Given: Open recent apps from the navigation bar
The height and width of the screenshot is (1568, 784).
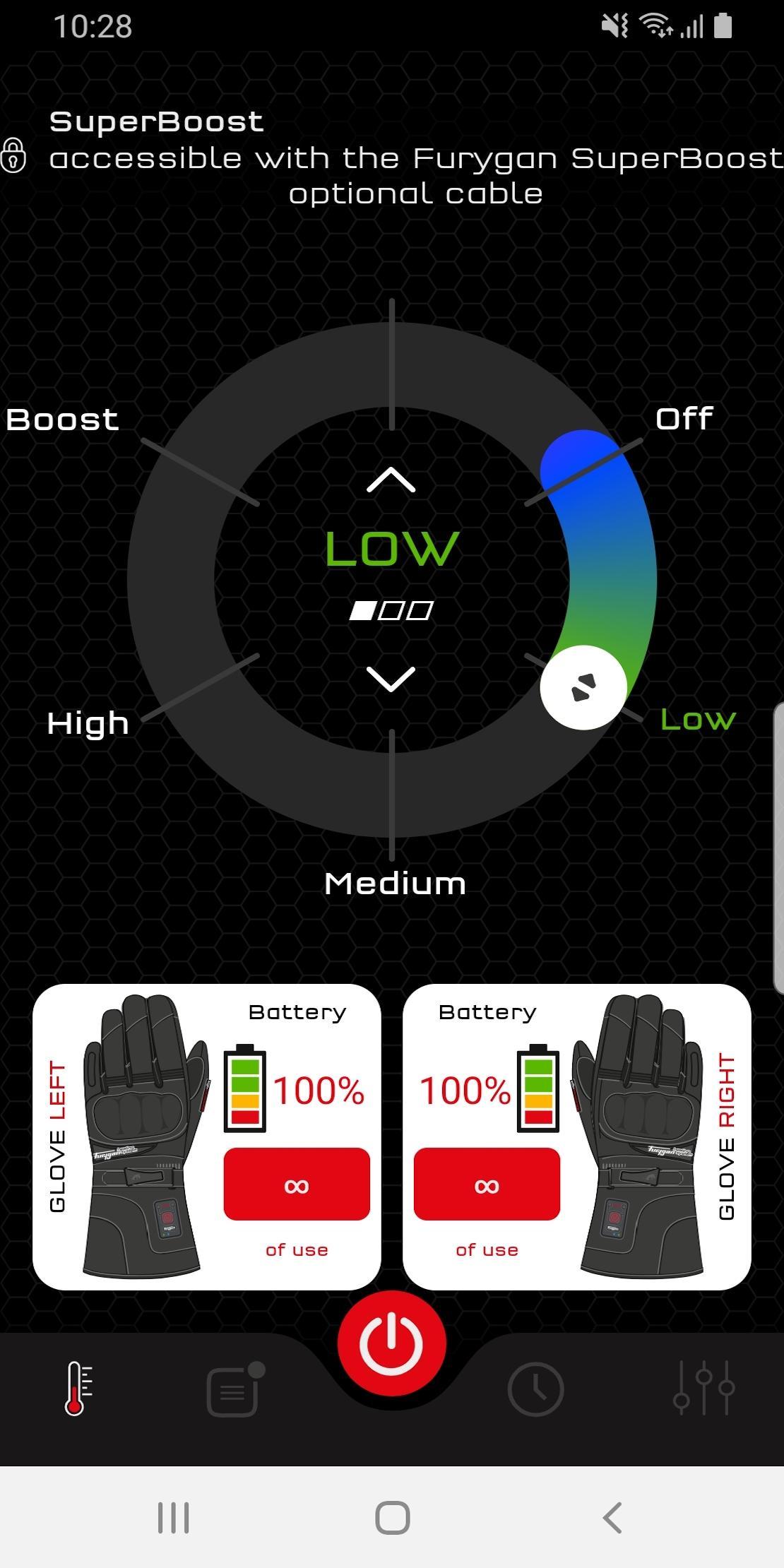Looking at the screenshot, I should pos(173,1517).
